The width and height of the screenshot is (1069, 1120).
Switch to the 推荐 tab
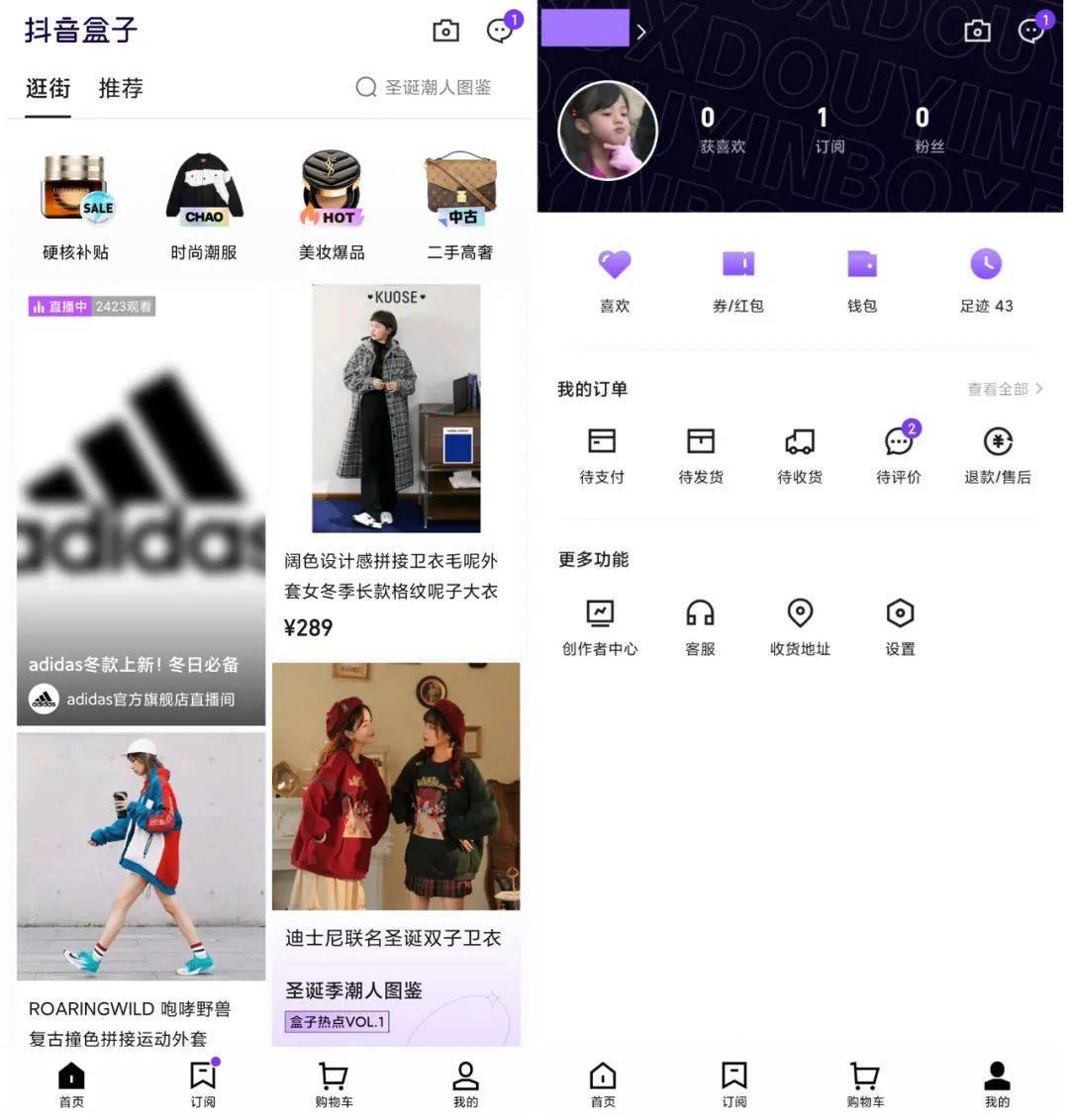(121, 89)
